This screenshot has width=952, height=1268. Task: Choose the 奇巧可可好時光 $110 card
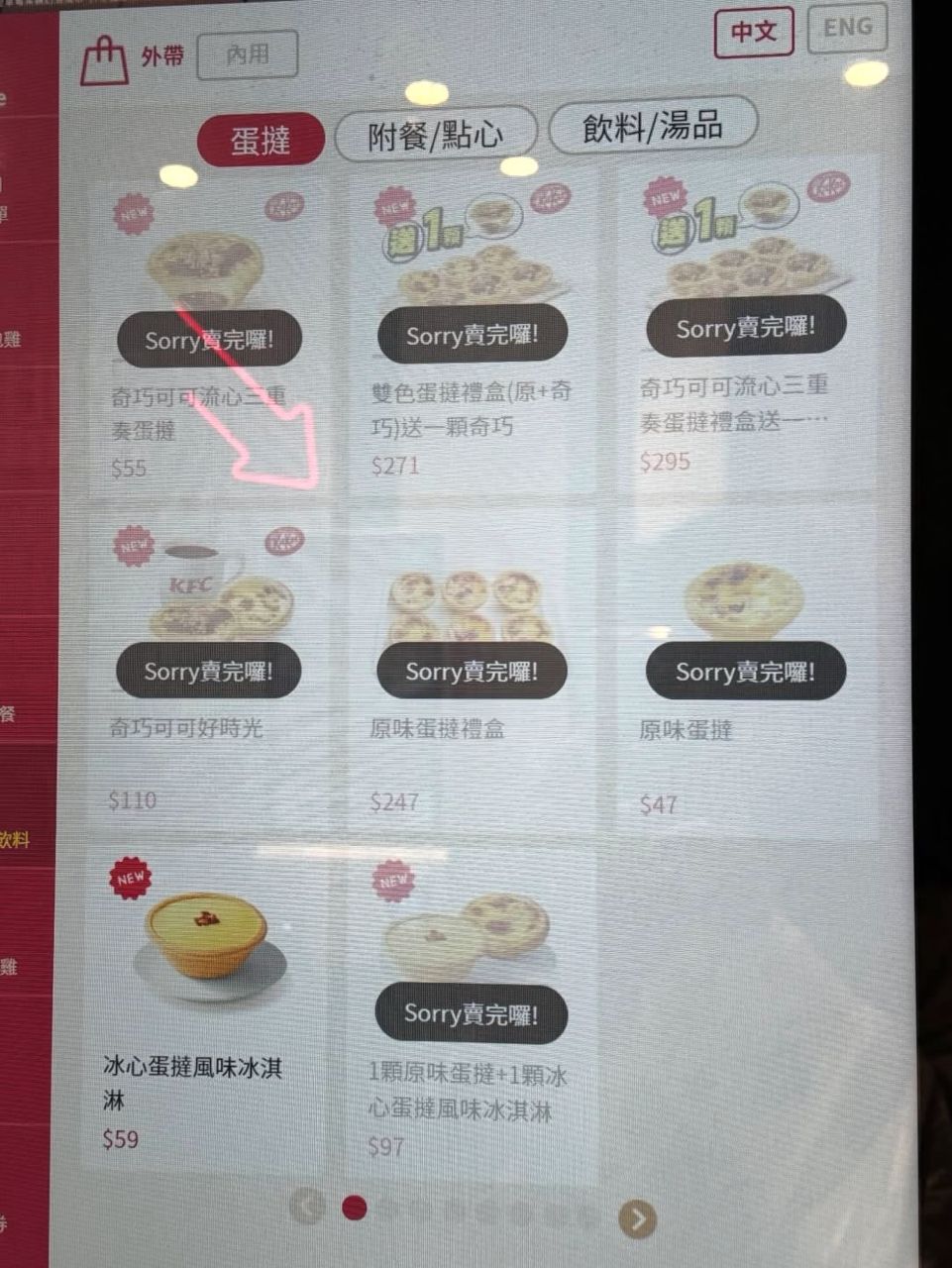206,674
